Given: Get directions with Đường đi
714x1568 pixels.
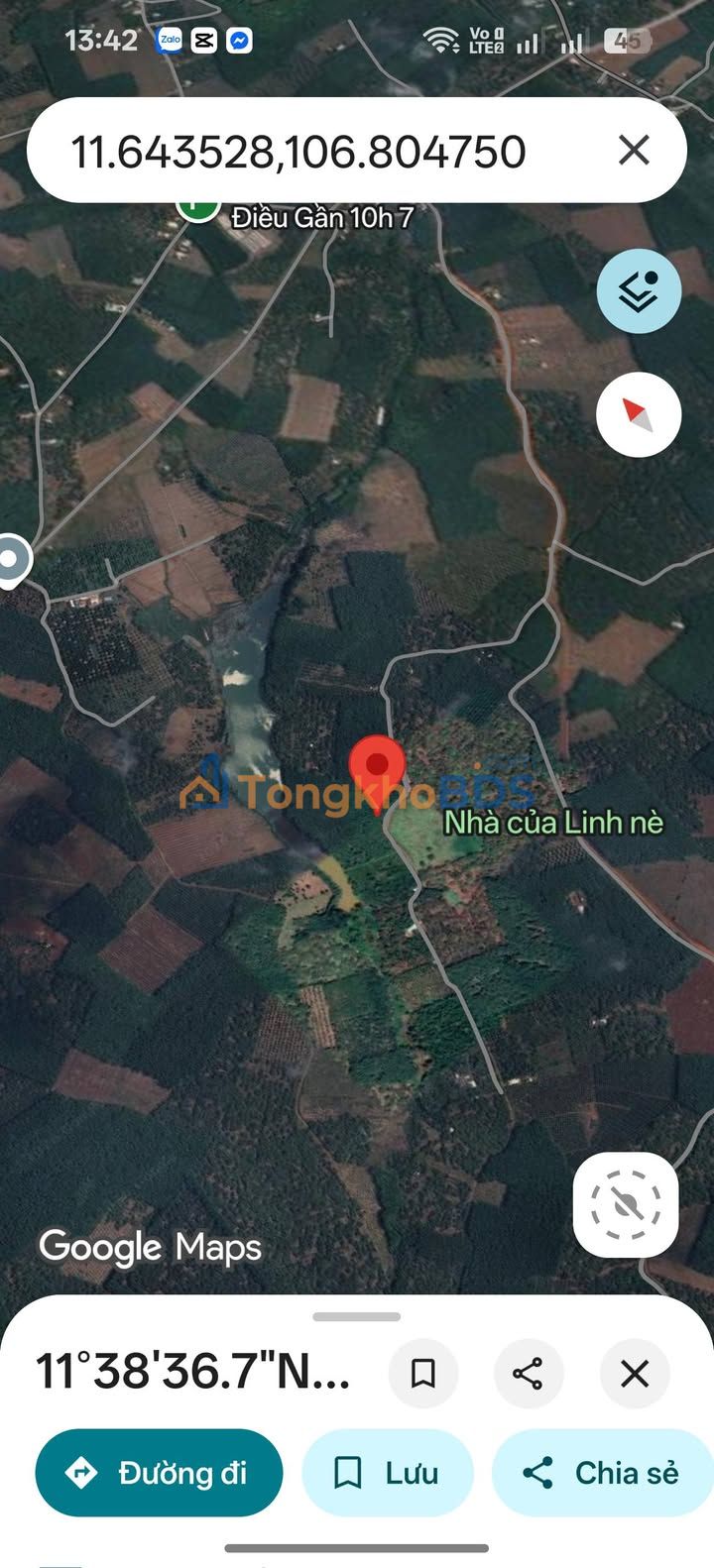Looking at the screenshot, I should [159, 1473].
